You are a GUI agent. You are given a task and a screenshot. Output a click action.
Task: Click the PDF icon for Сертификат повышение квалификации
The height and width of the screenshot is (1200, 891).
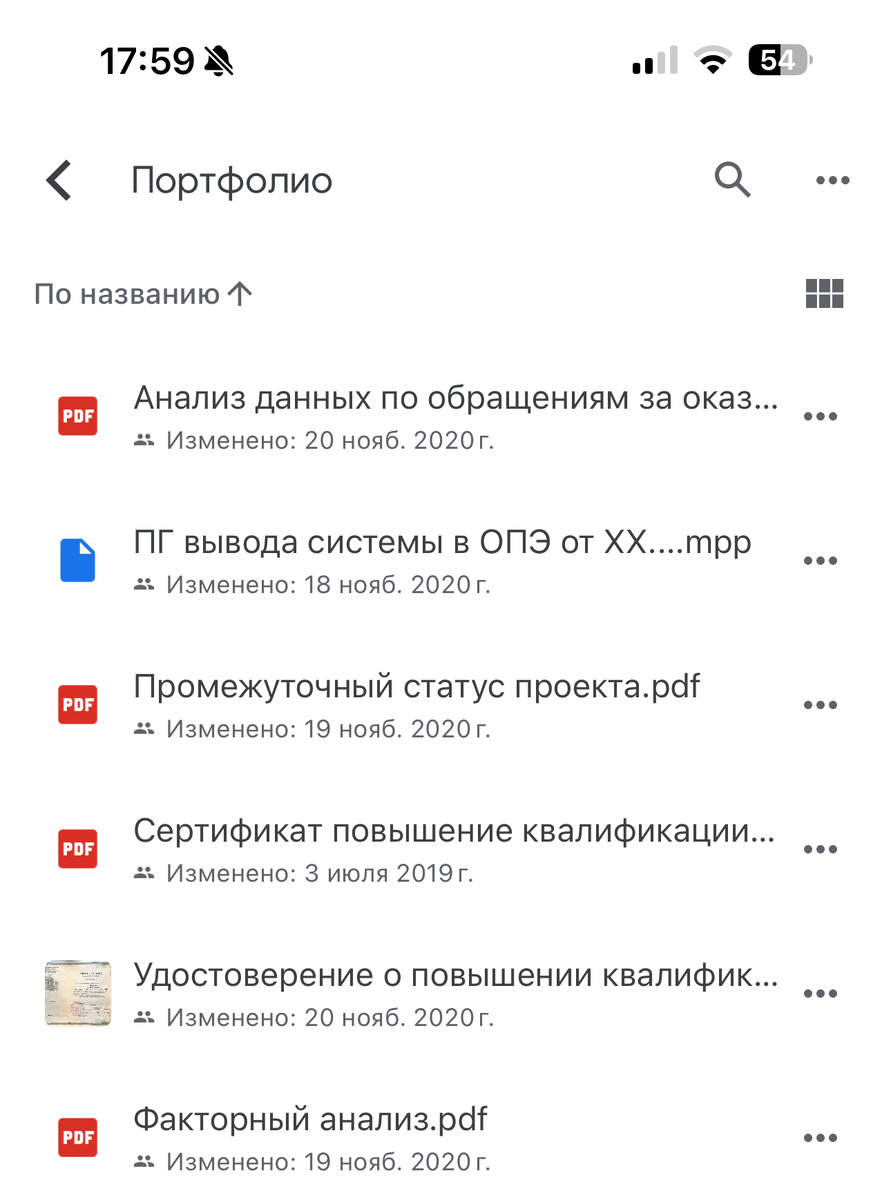pos(77,848)
